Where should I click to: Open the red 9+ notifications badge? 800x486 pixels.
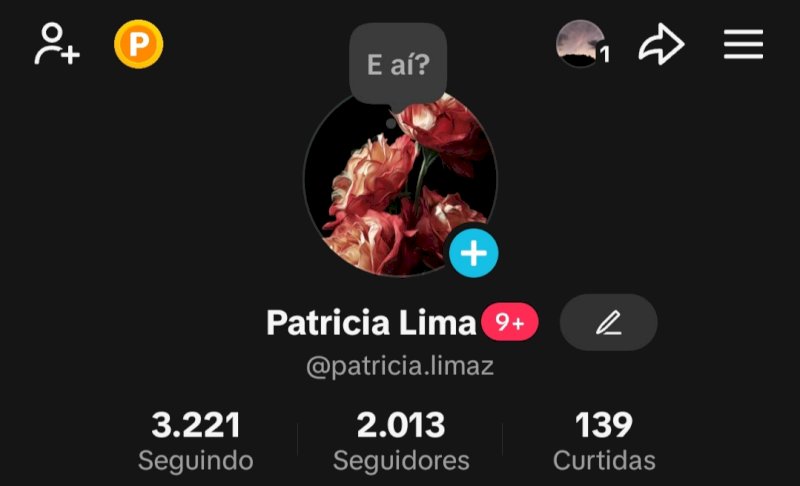[510, 322]
